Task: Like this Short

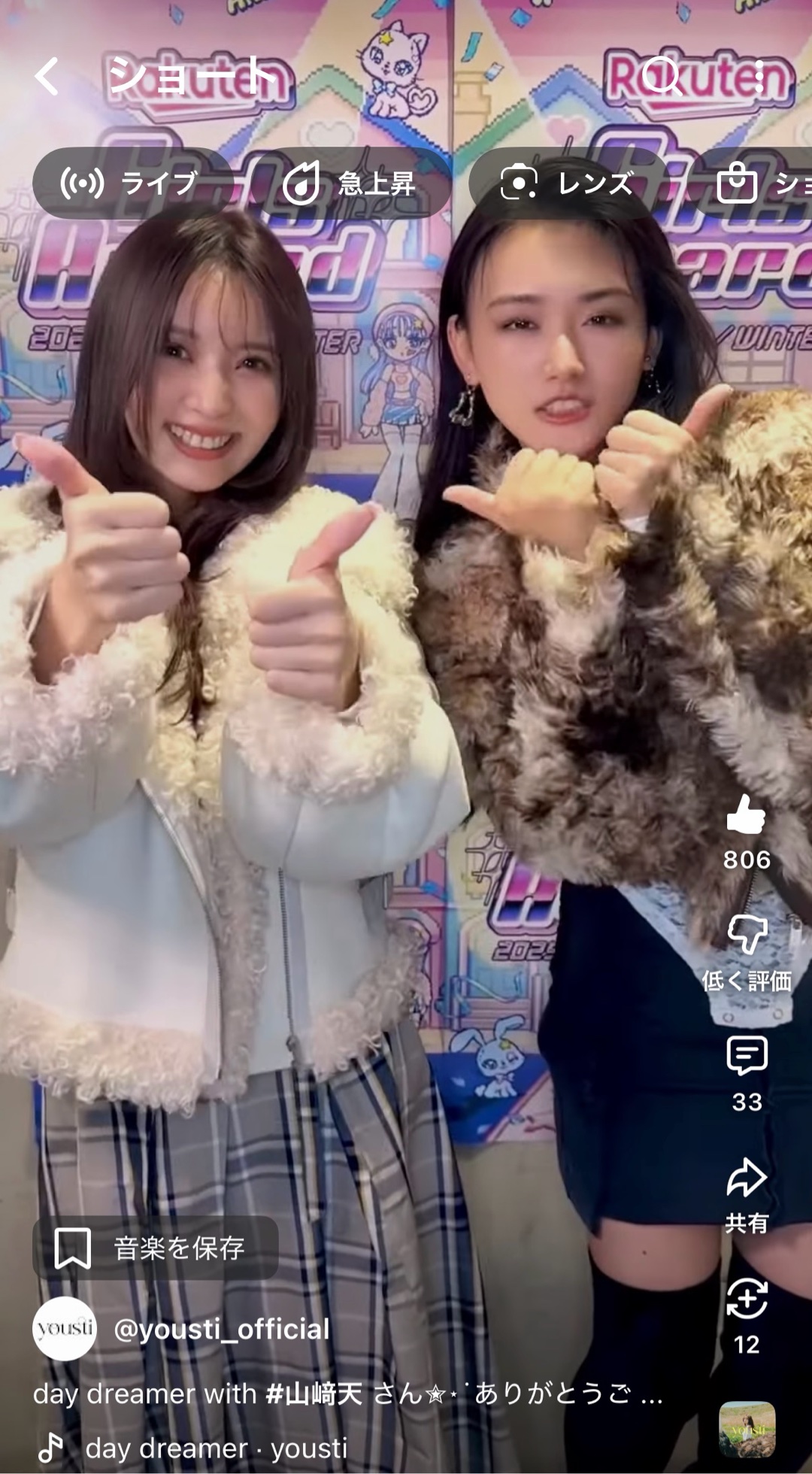Action: tap(746, 815)
